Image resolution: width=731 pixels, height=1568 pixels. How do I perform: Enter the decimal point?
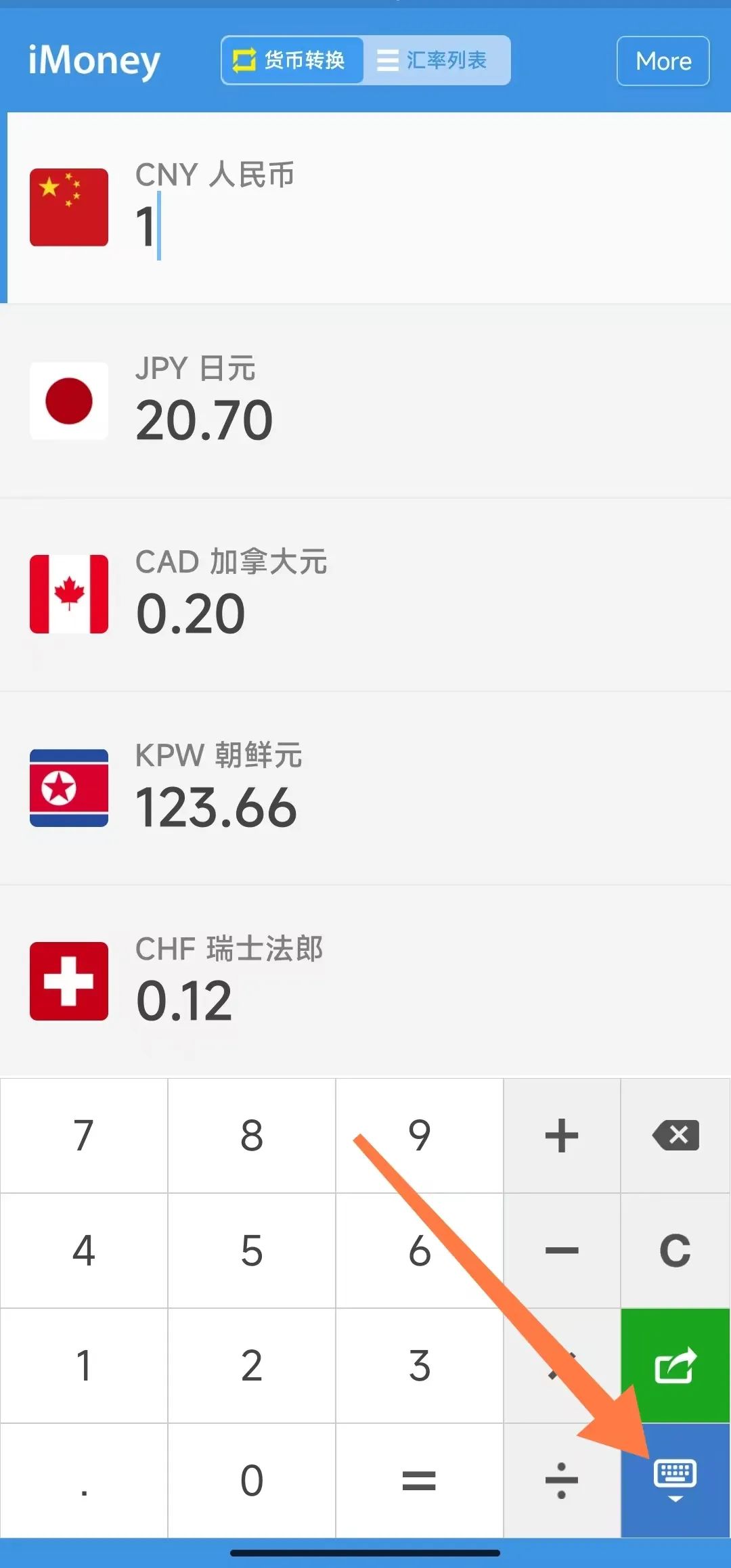click(x=84, y=1480)
